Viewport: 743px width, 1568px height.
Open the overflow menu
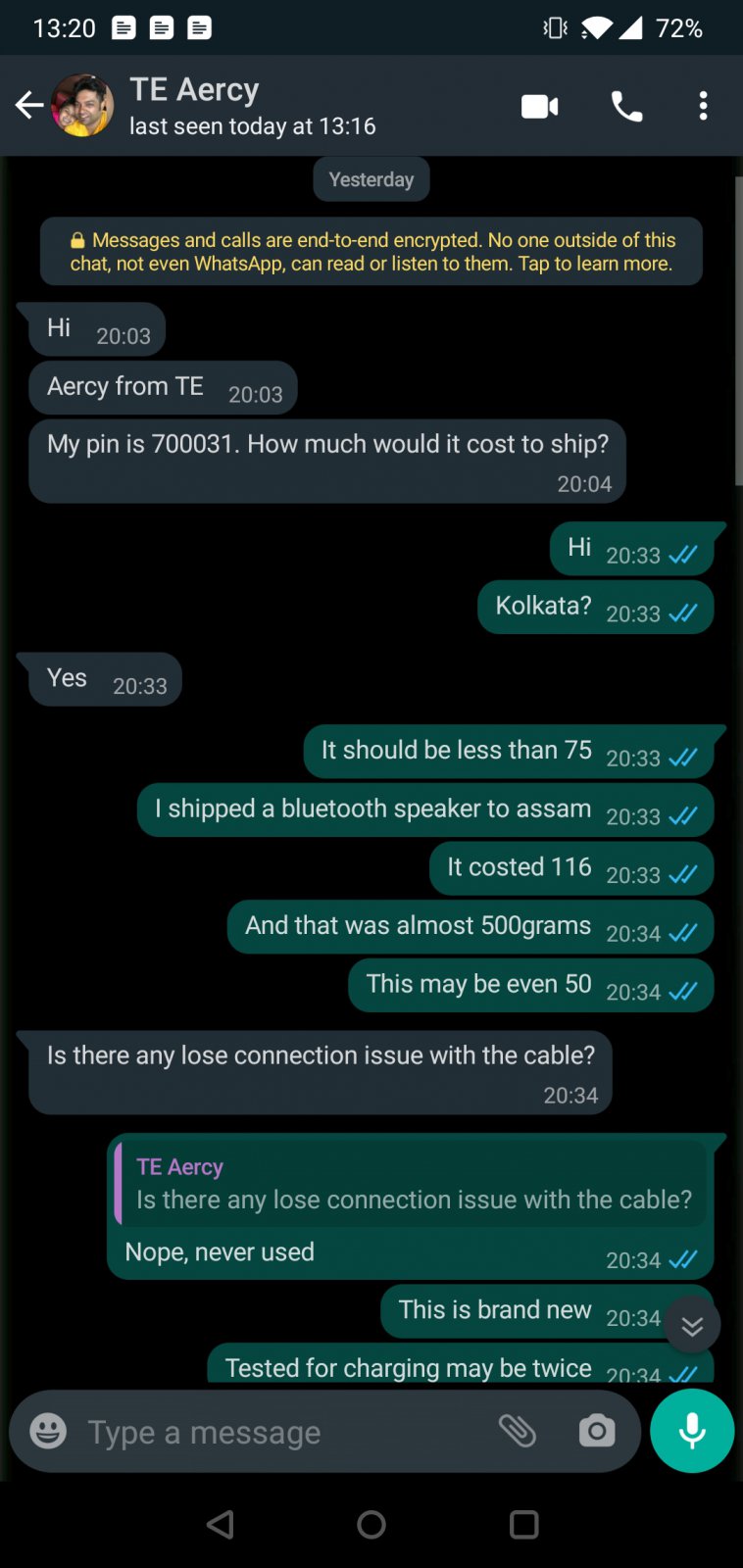coord(703,106)
